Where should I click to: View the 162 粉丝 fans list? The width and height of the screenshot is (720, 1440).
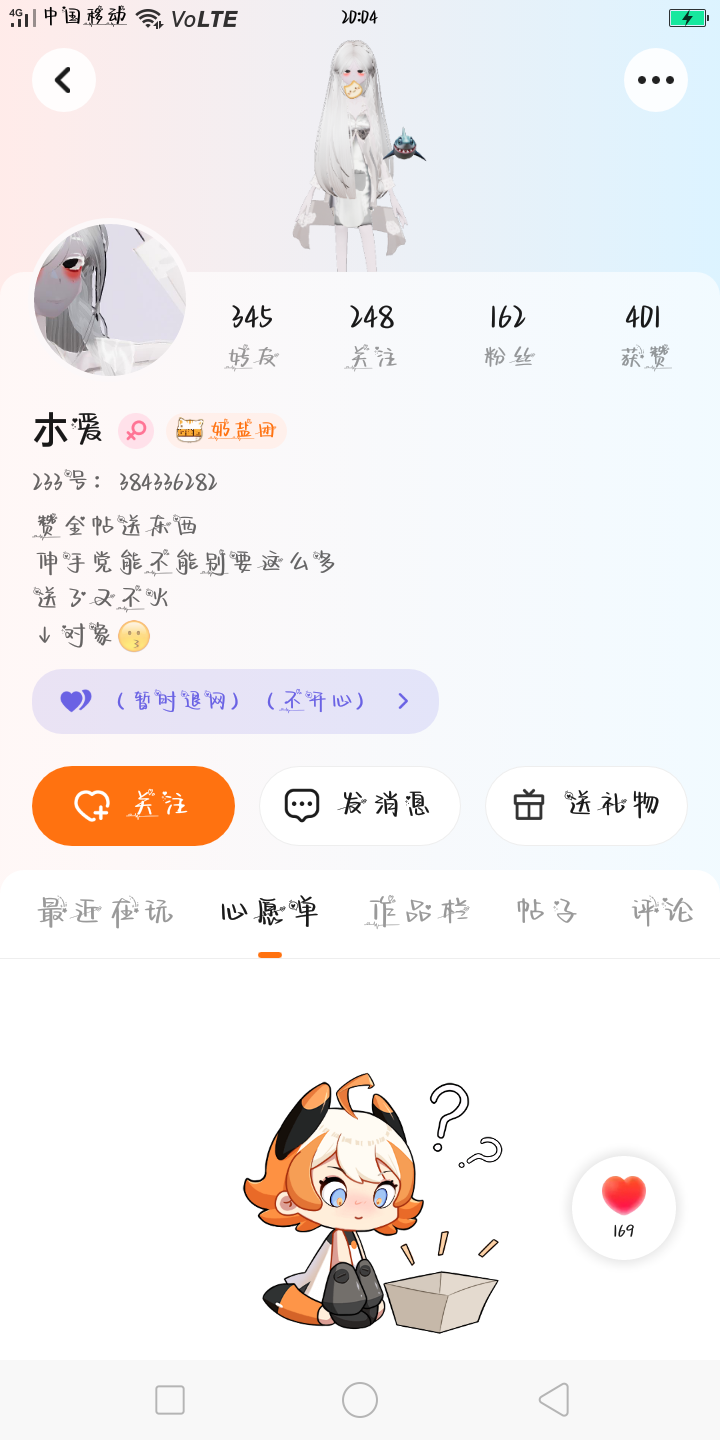point(508,336)
